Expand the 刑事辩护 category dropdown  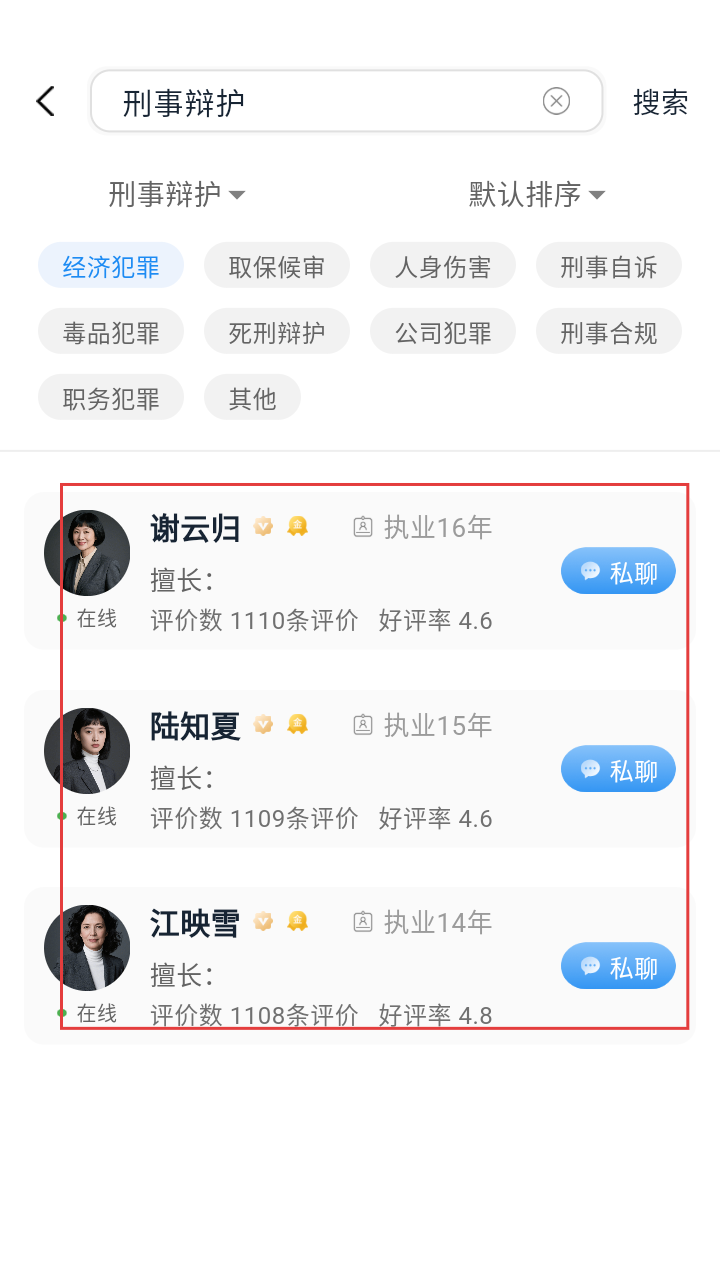coord(177,194)
